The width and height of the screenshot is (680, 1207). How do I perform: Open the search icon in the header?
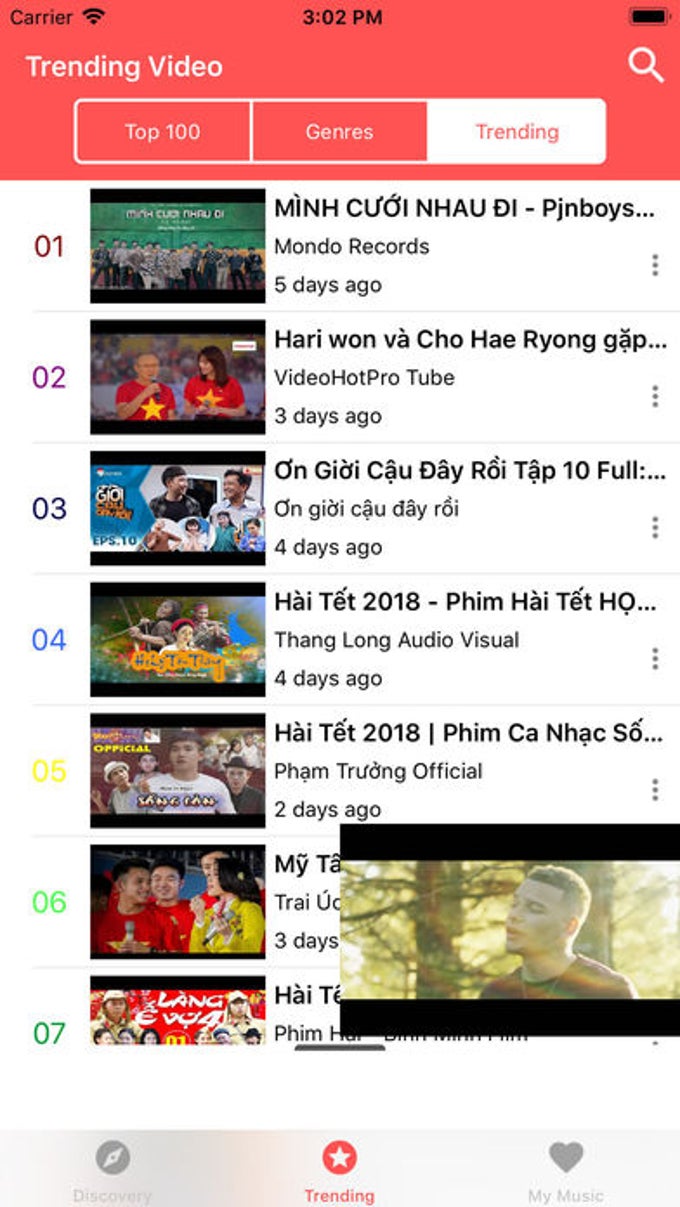[x=645, y=66]
